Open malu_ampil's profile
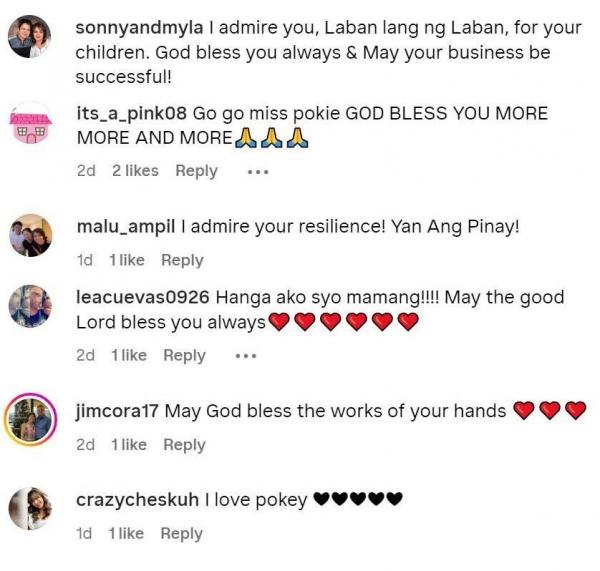The image size is (600, 571). click(124, 227)
